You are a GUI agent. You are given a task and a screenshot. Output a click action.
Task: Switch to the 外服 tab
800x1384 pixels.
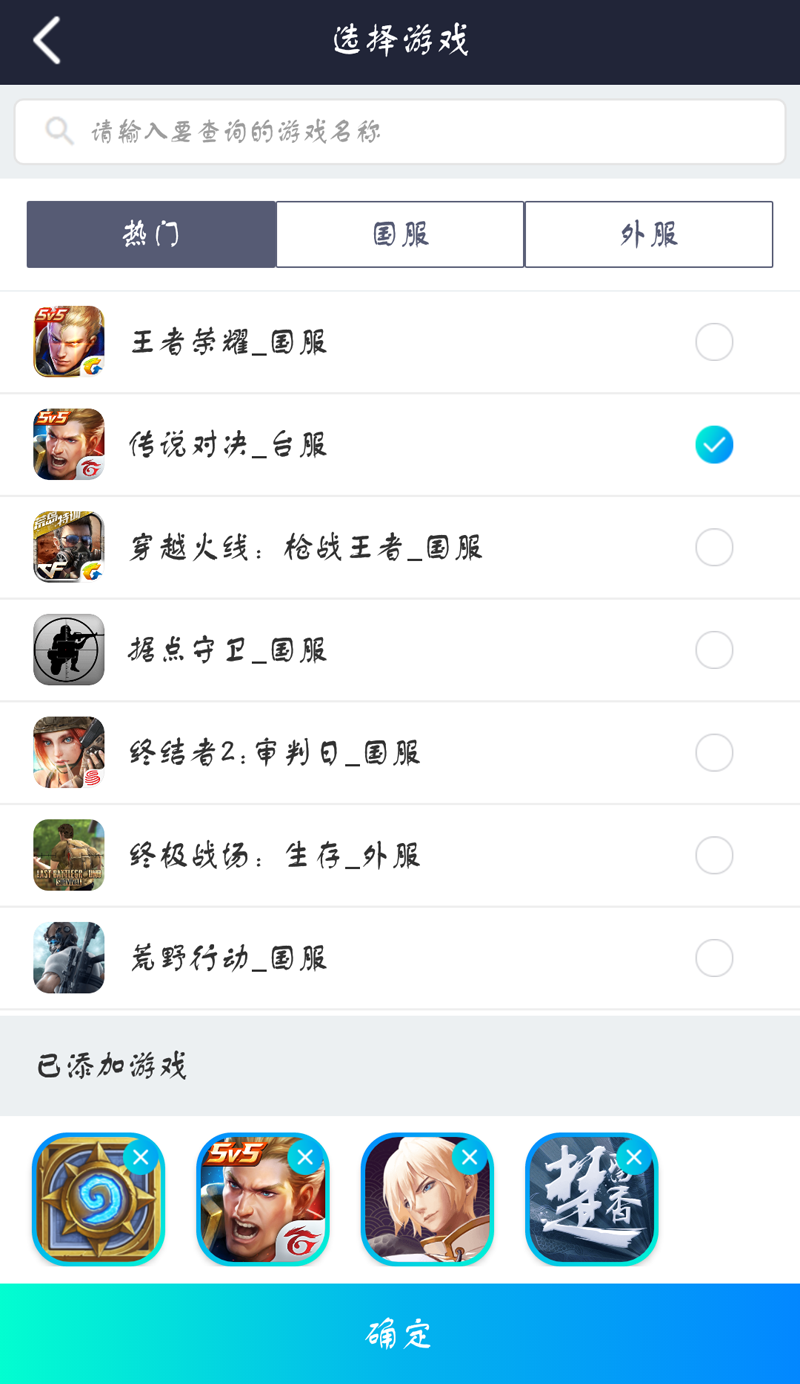tap(648, 234)
